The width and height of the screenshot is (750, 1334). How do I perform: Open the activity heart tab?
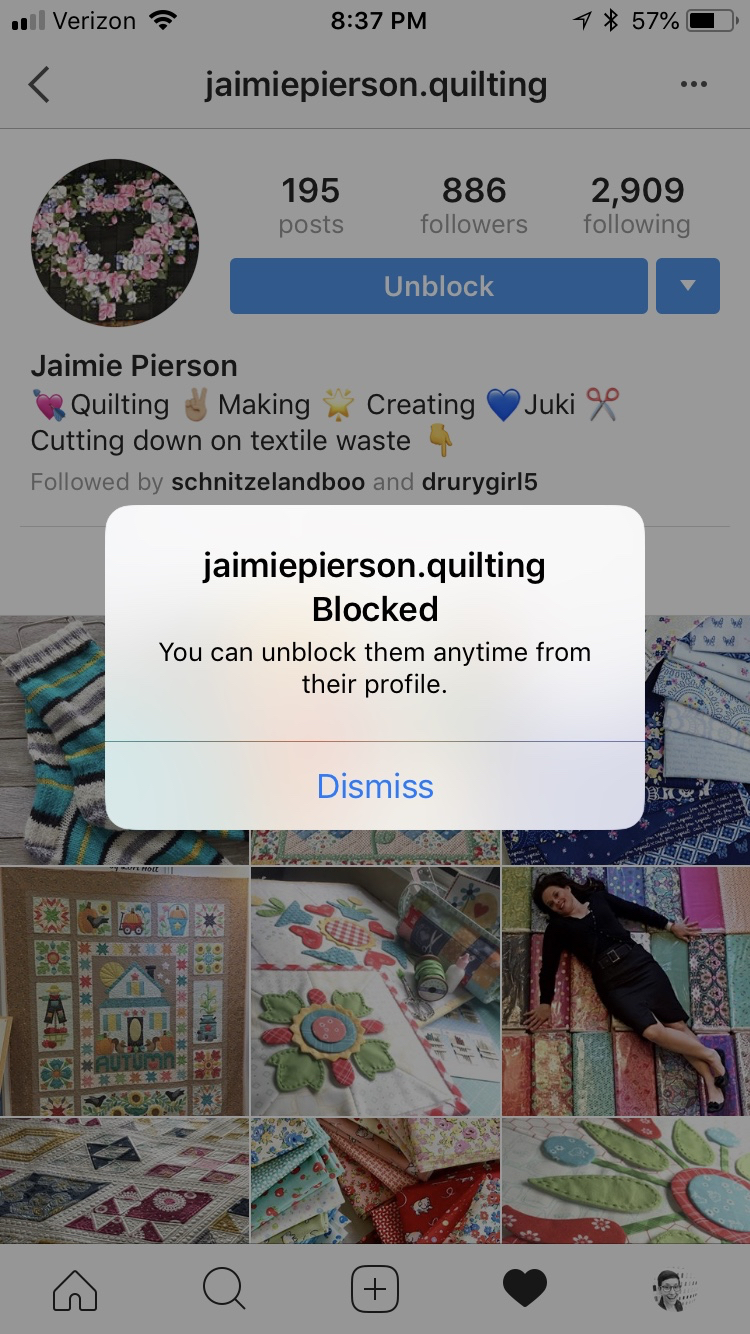click(525, 1288)
